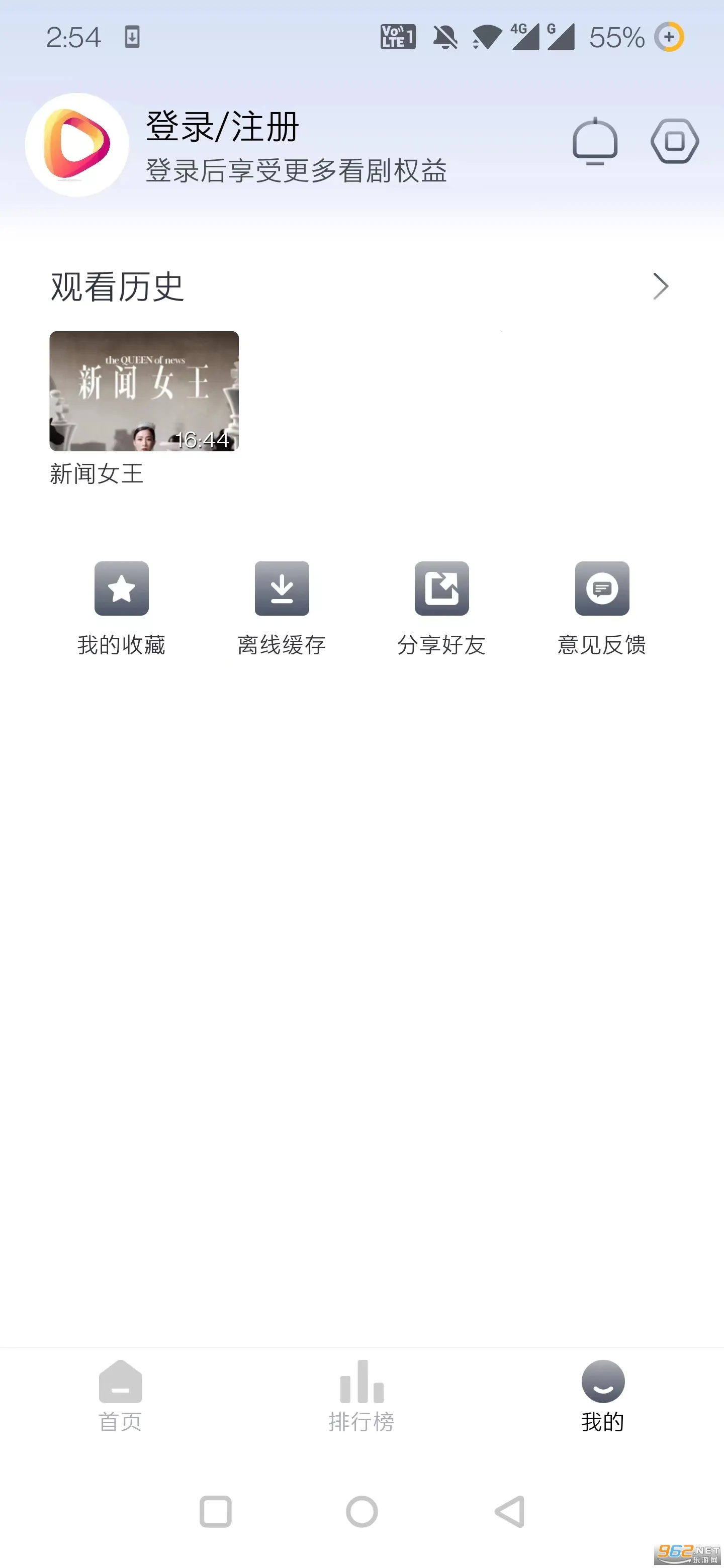Tap the 观看历史 section heading
The image size is (724, 1568).
click(x=116, y=285)
